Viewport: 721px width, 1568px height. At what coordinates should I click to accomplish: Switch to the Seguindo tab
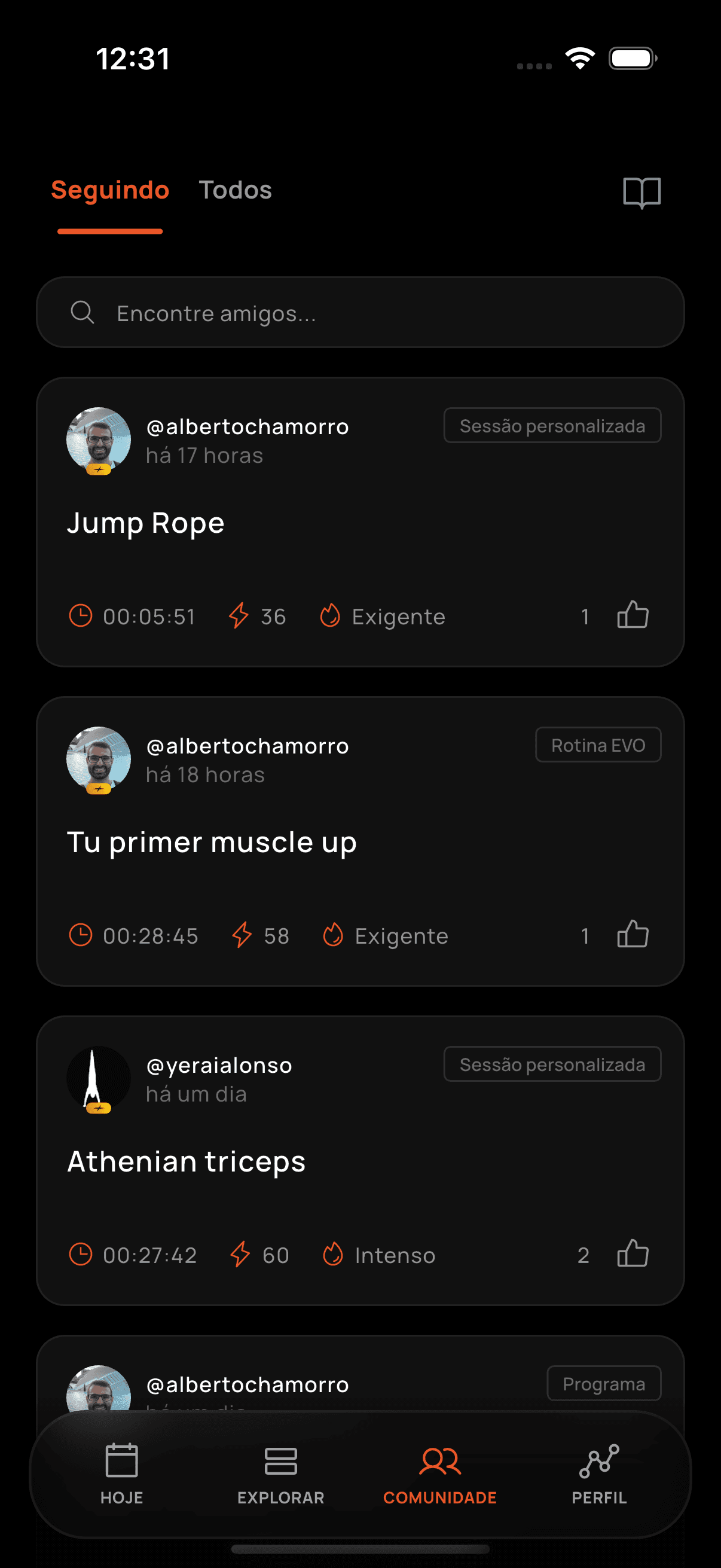click(x=110, y=190)
